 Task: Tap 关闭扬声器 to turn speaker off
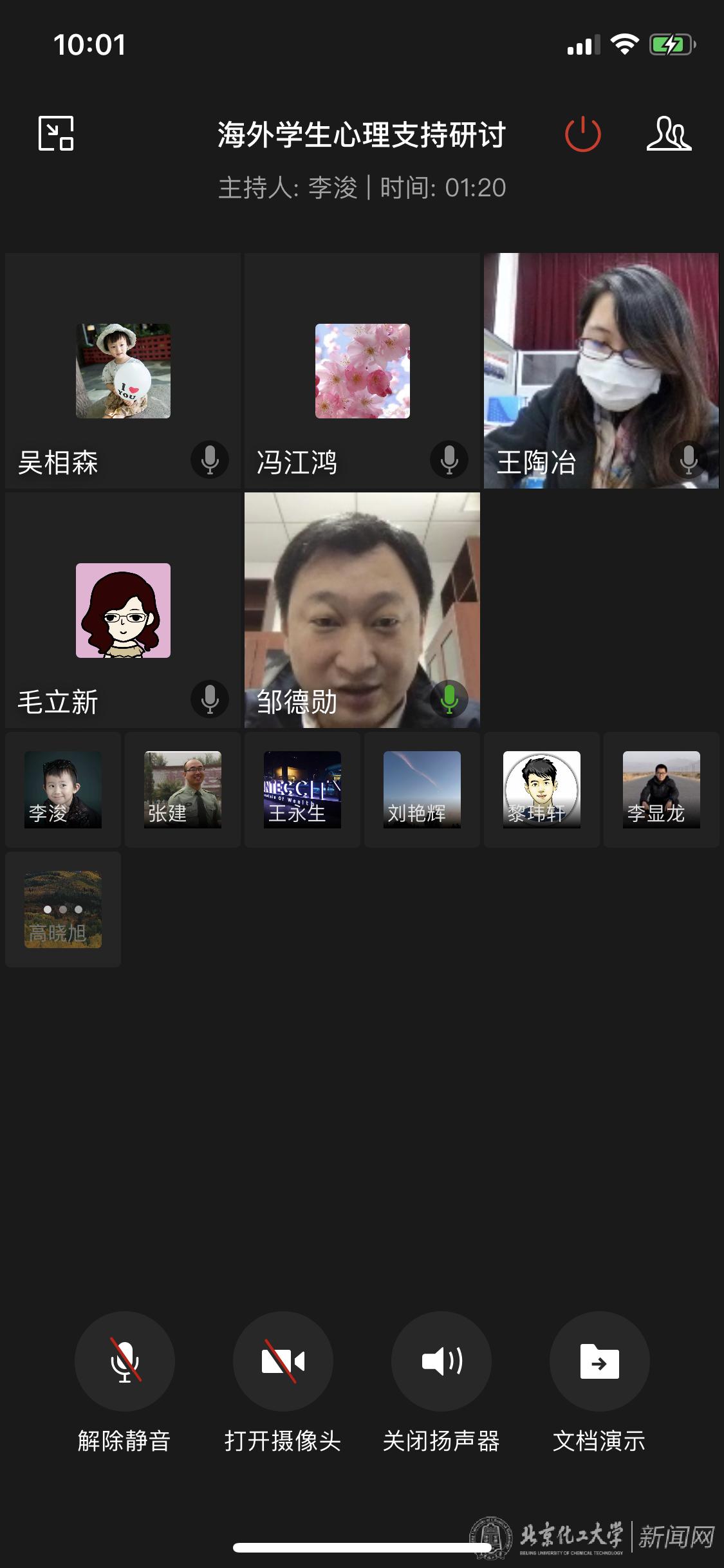point(441,1361)
